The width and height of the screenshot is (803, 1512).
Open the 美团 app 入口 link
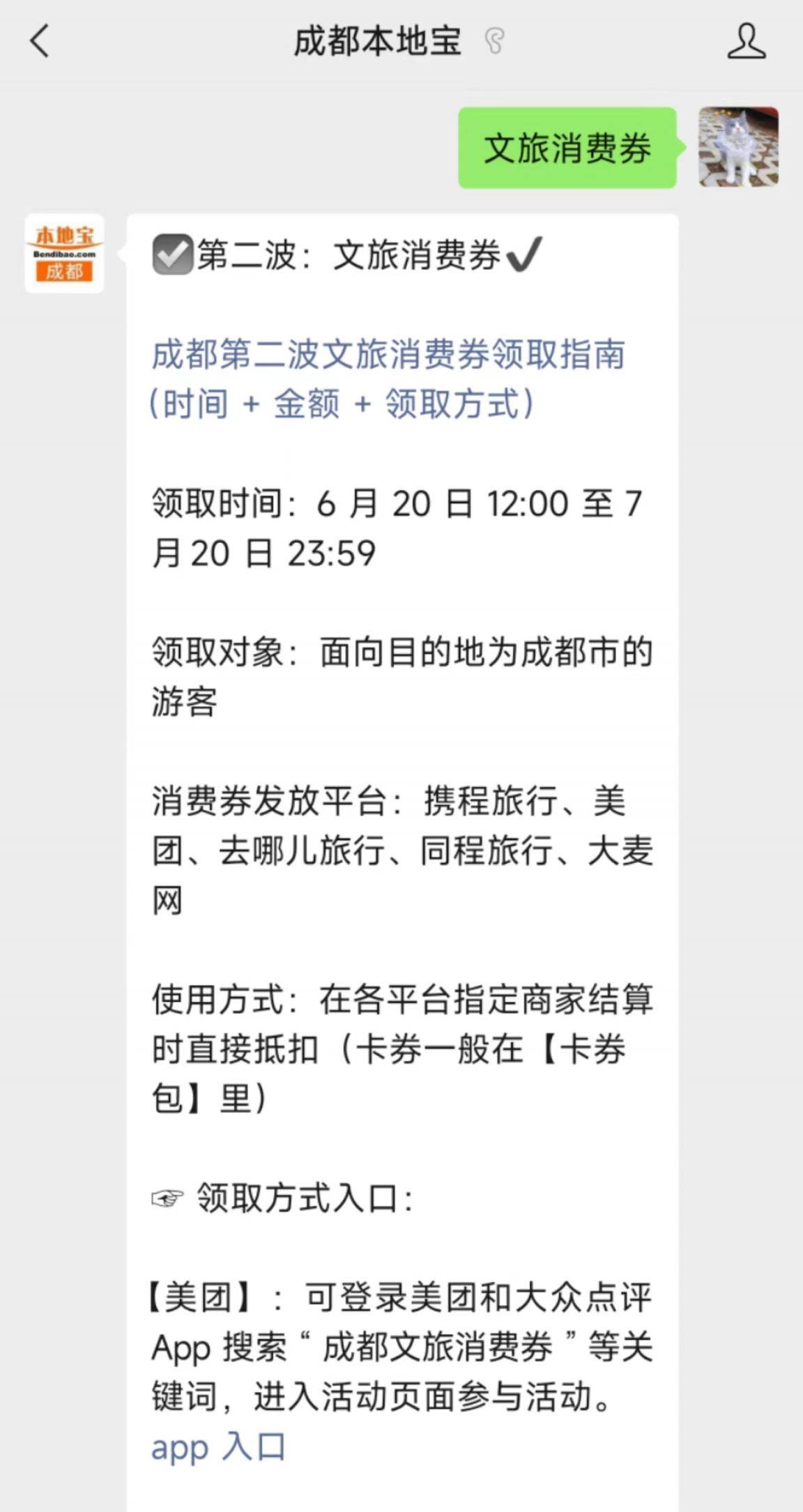pyautogui.click(x=218, y=1447)
